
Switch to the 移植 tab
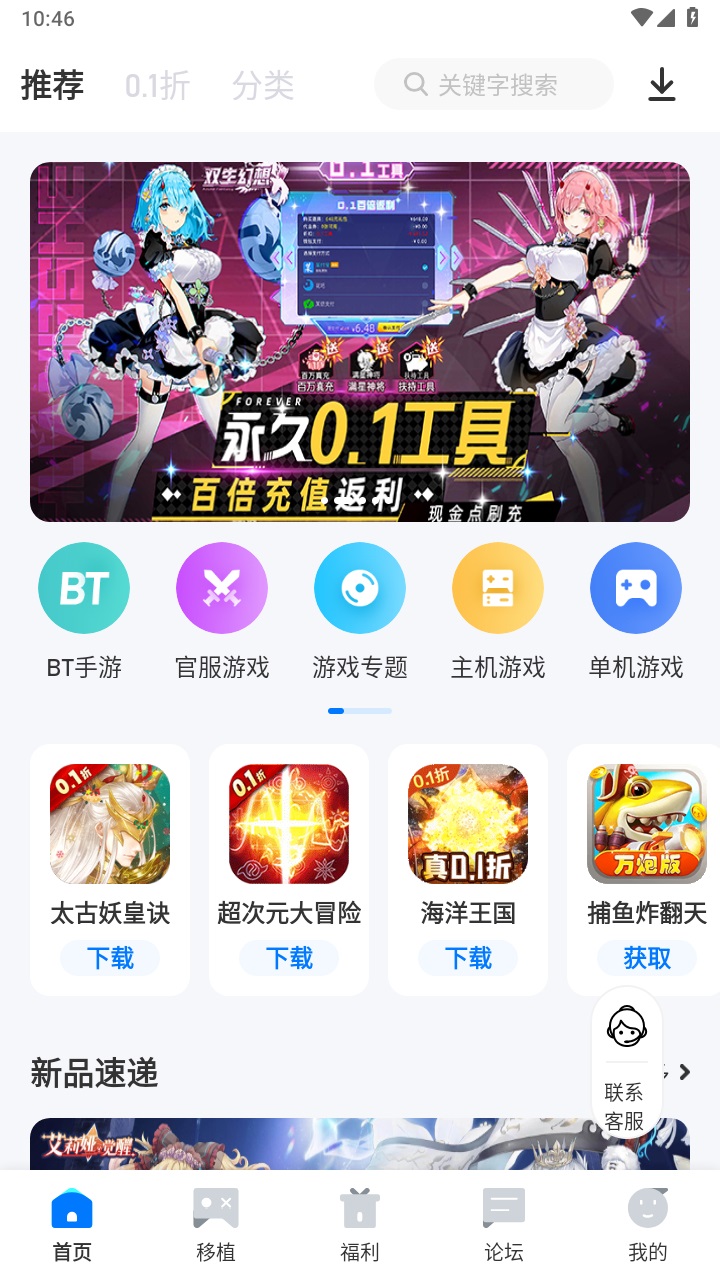(x=216, y=1225)
